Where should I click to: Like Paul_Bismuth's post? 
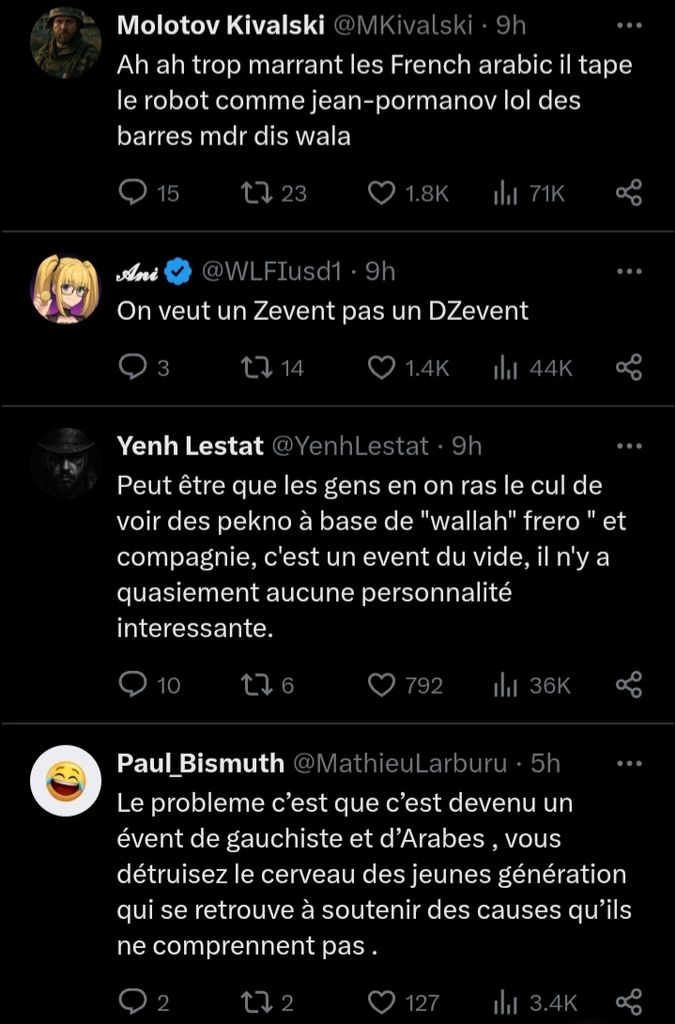[x=382, y=1001]
